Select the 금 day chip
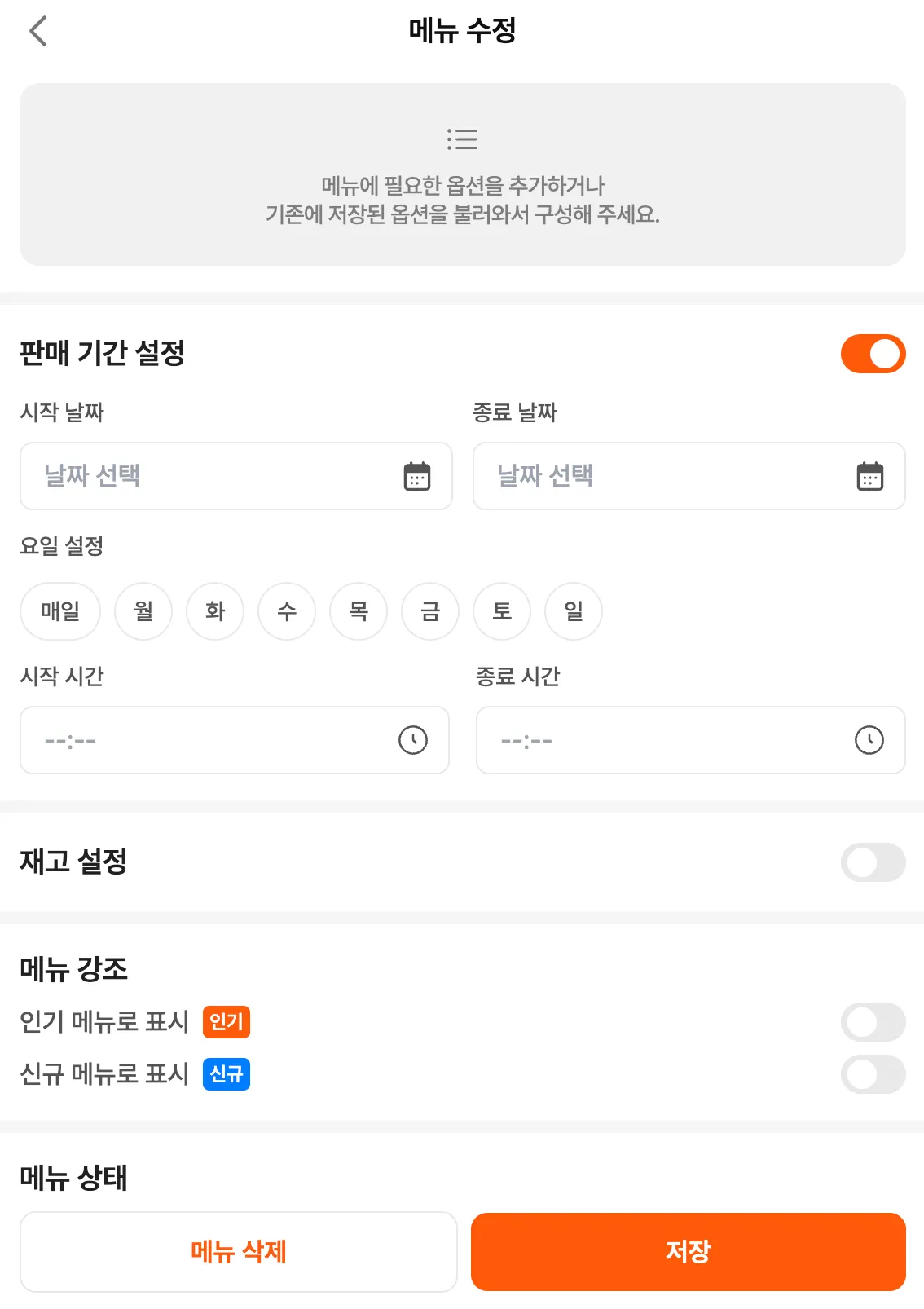 tap(430, 611)
